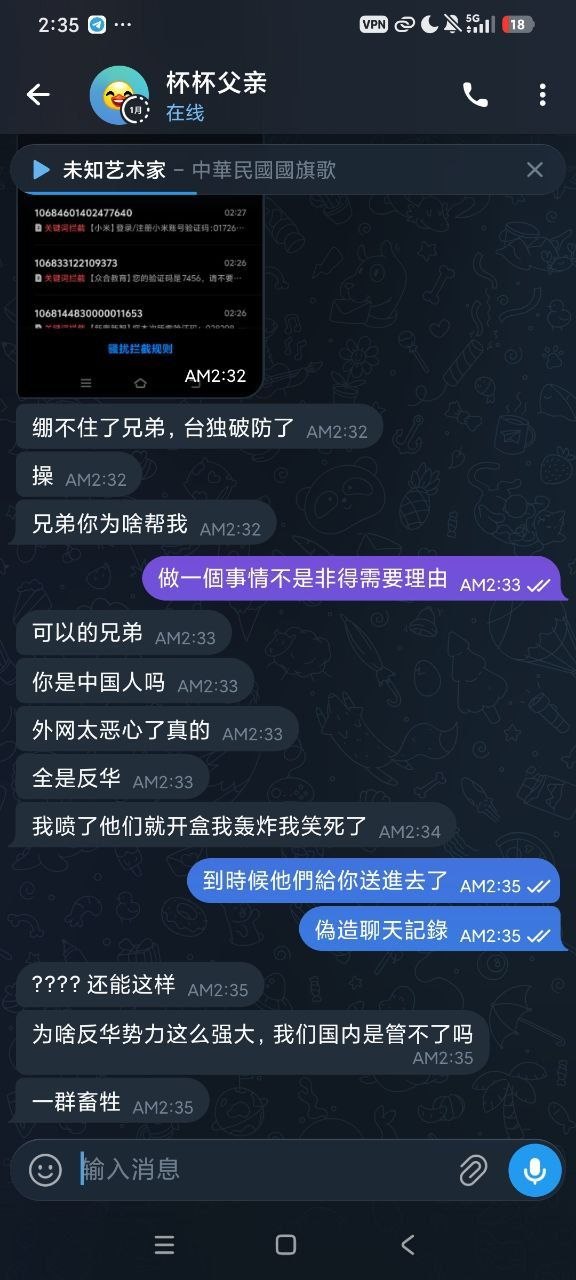The image size is (576, 1280).
Task: Open the system recent apps
Action: tap(165, 1244)
